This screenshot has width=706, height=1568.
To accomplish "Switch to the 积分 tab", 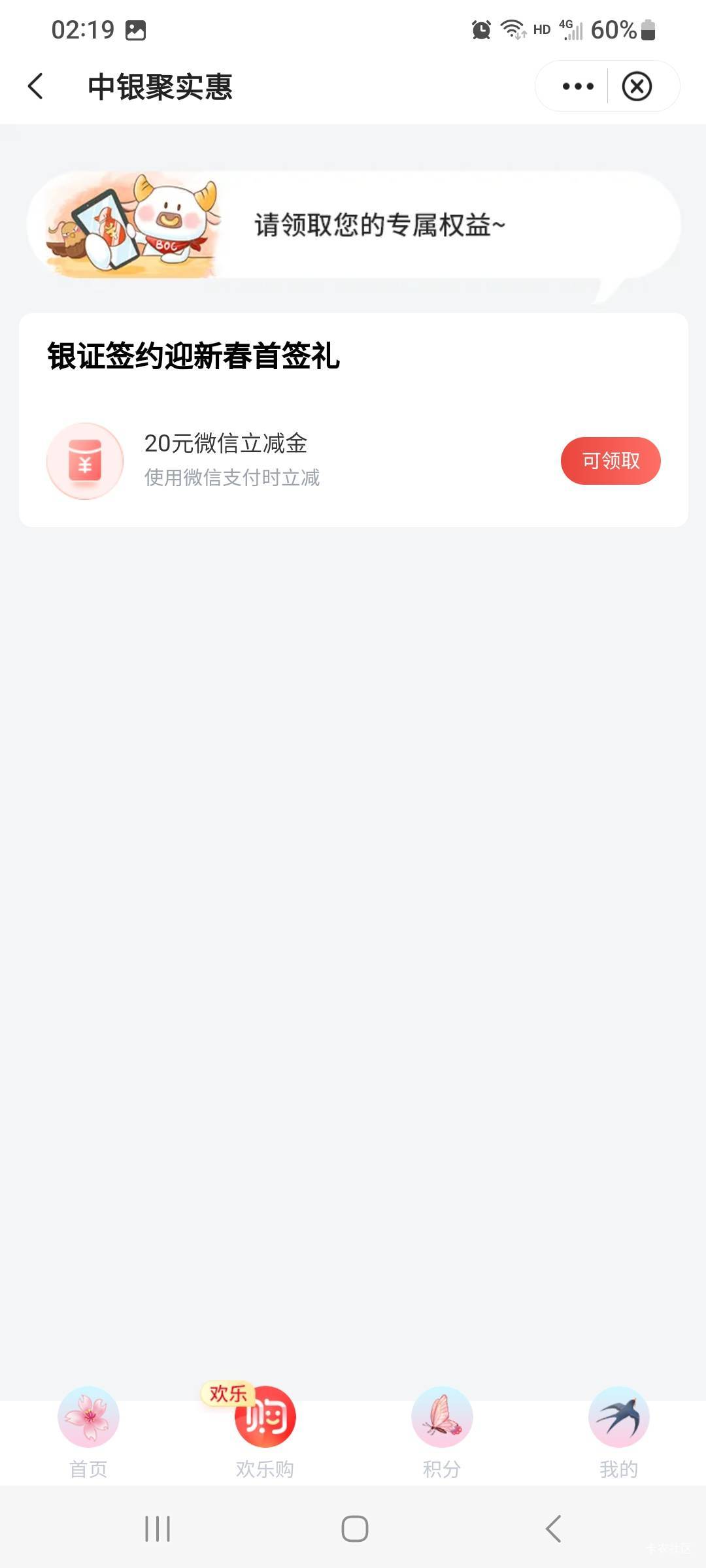I will coord(442,1432).
